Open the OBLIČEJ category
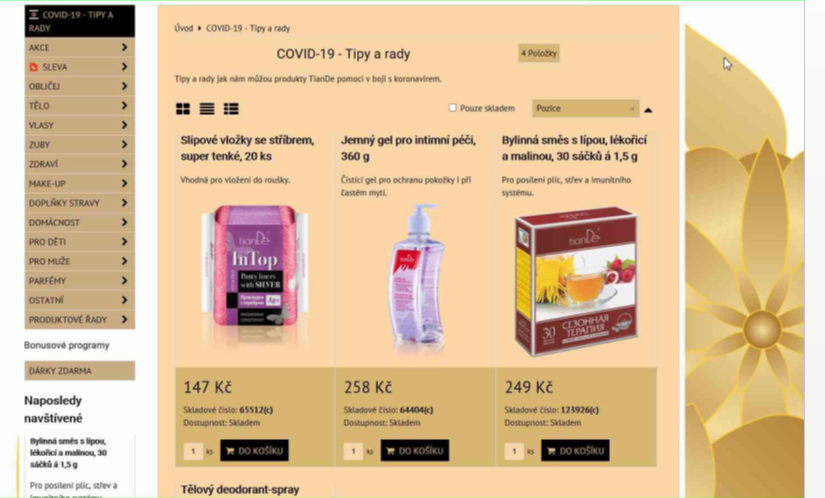Screen dimensions: 825x498 point(78,86)
